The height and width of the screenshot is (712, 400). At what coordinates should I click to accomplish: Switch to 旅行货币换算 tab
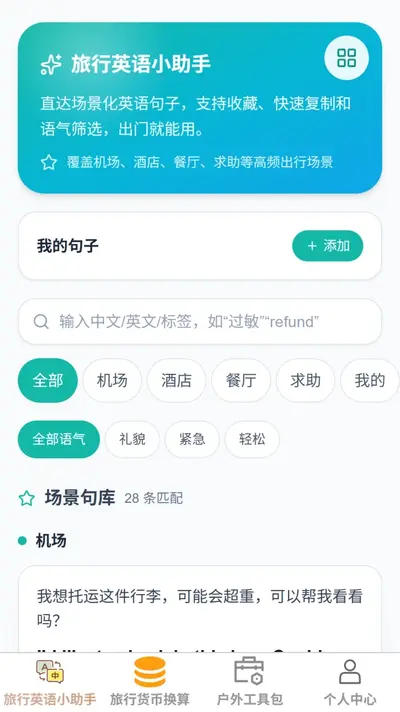(x=150, y=682)
